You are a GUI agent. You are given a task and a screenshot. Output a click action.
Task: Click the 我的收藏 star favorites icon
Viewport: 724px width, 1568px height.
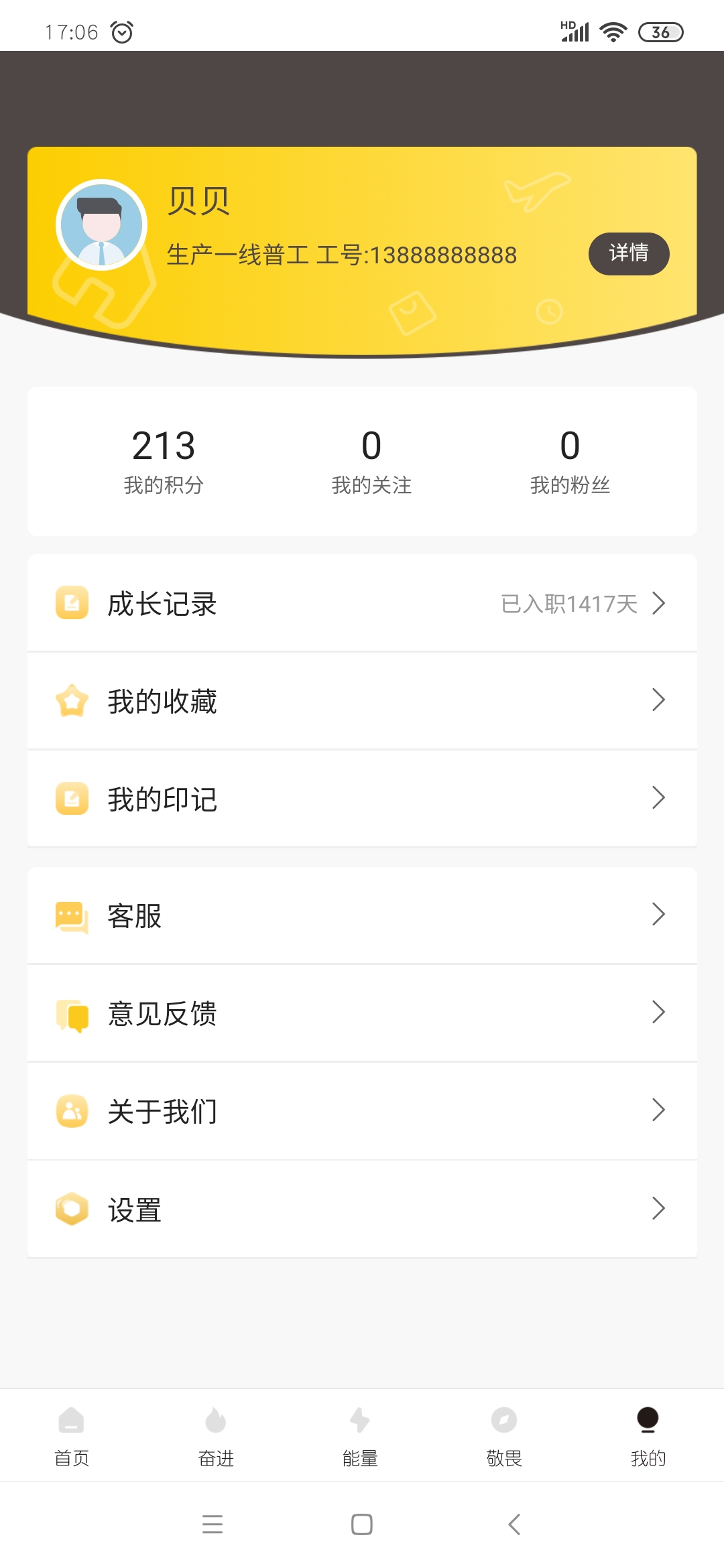click(x=72, y=700)
